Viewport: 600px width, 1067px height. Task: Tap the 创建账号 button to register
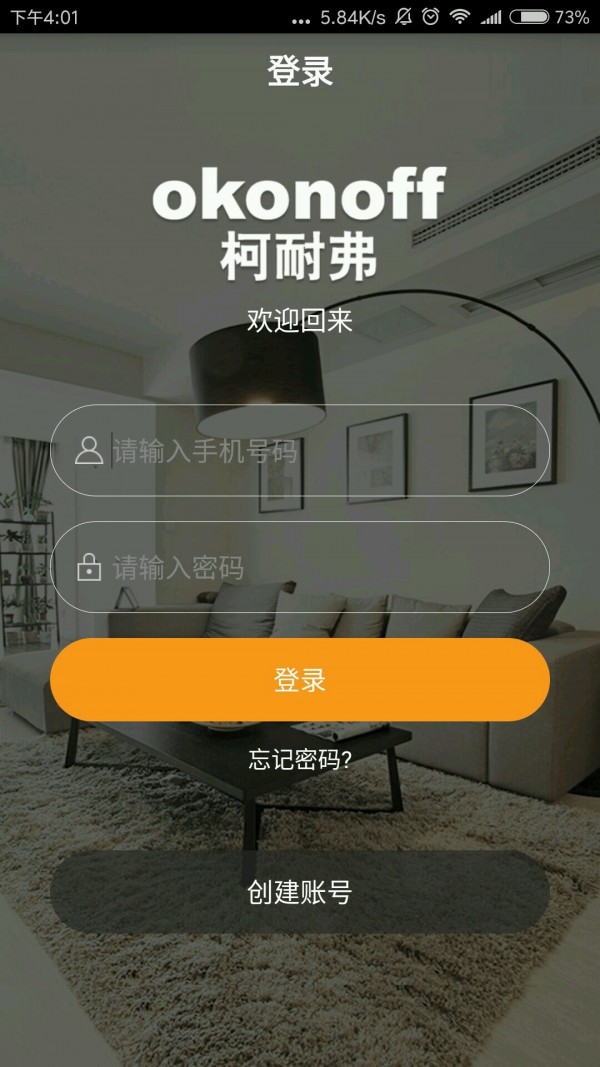coord(300,892)
